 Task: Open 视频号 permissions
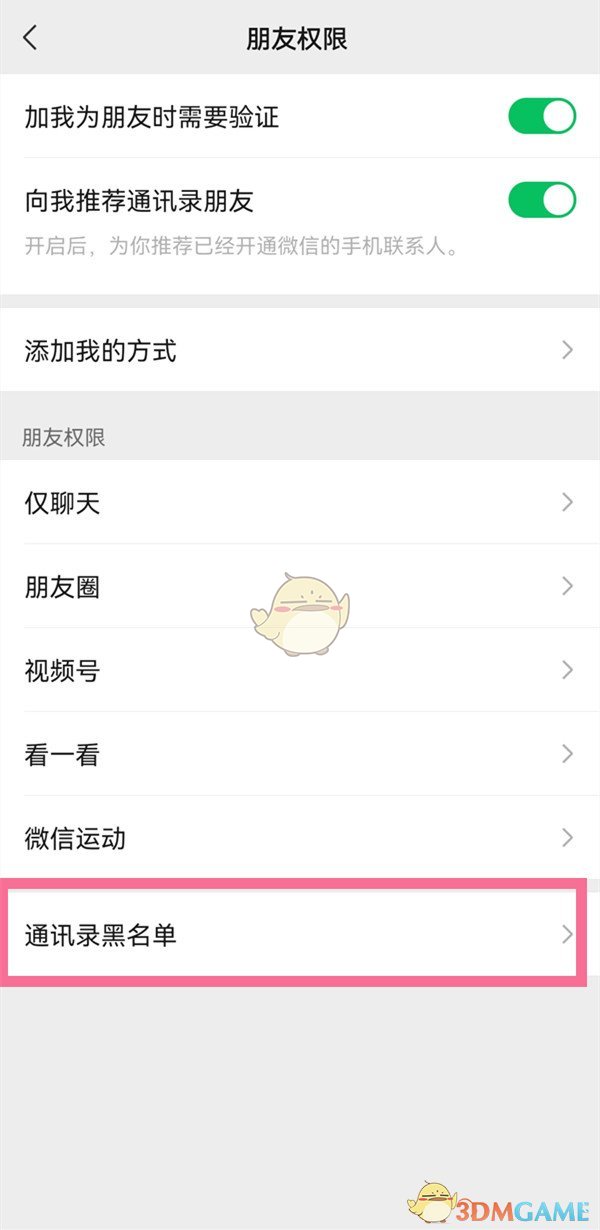pos(300,670)
